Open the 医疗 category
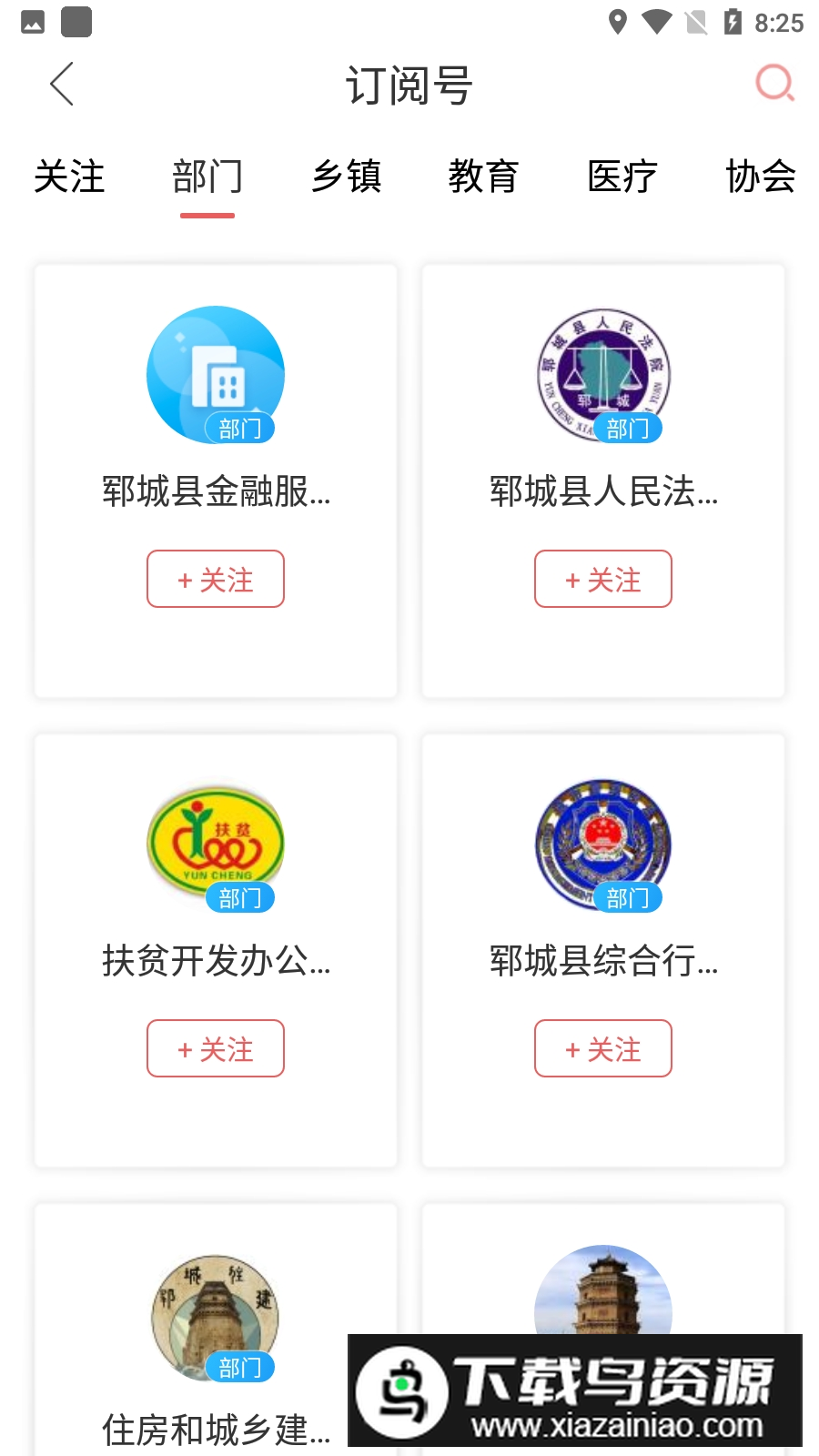 (x=622, y=177)
